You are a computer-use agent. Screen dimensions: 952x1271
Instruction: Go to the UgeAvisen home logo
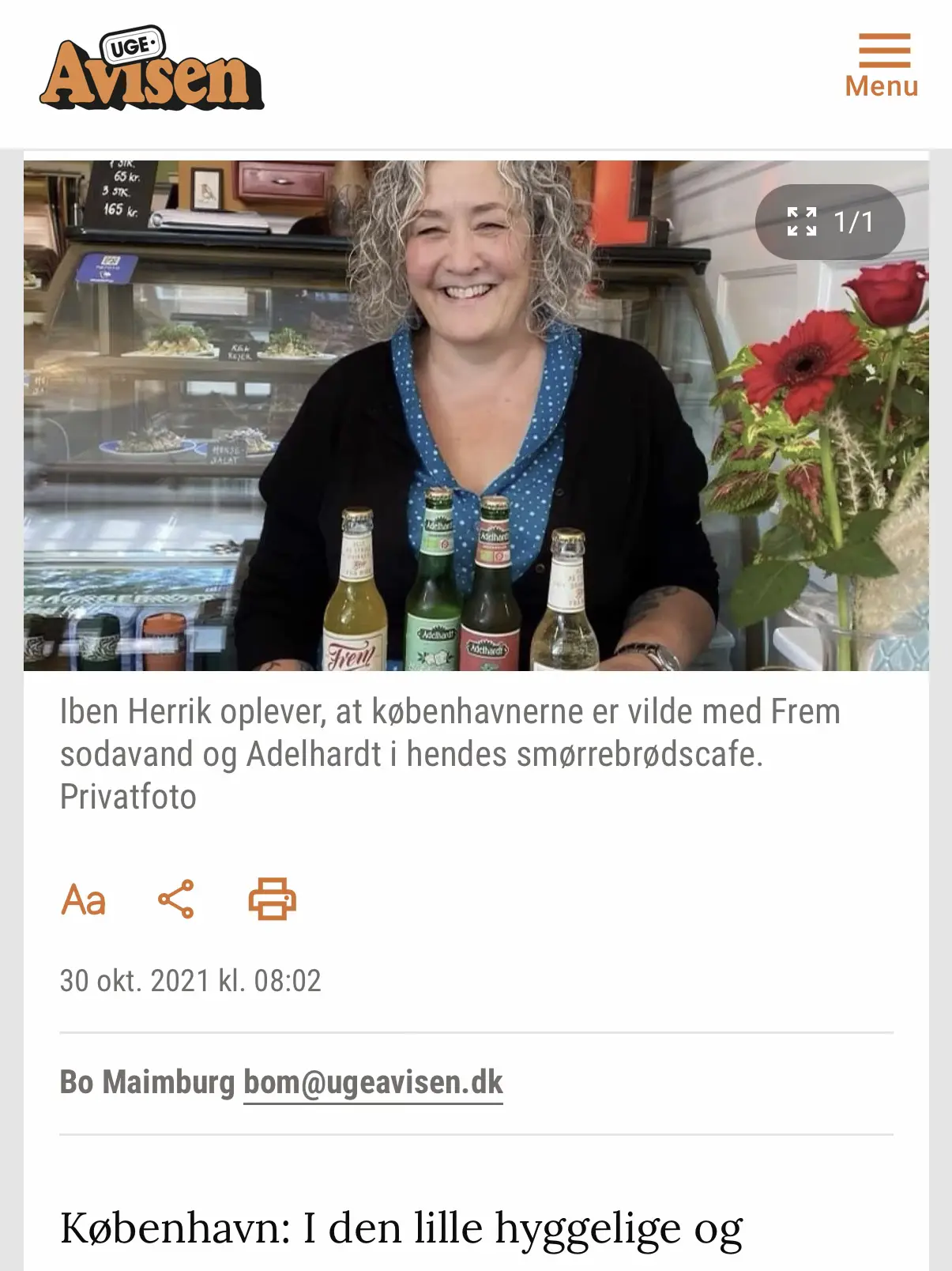pyautogui.click(x=152, y=70)
